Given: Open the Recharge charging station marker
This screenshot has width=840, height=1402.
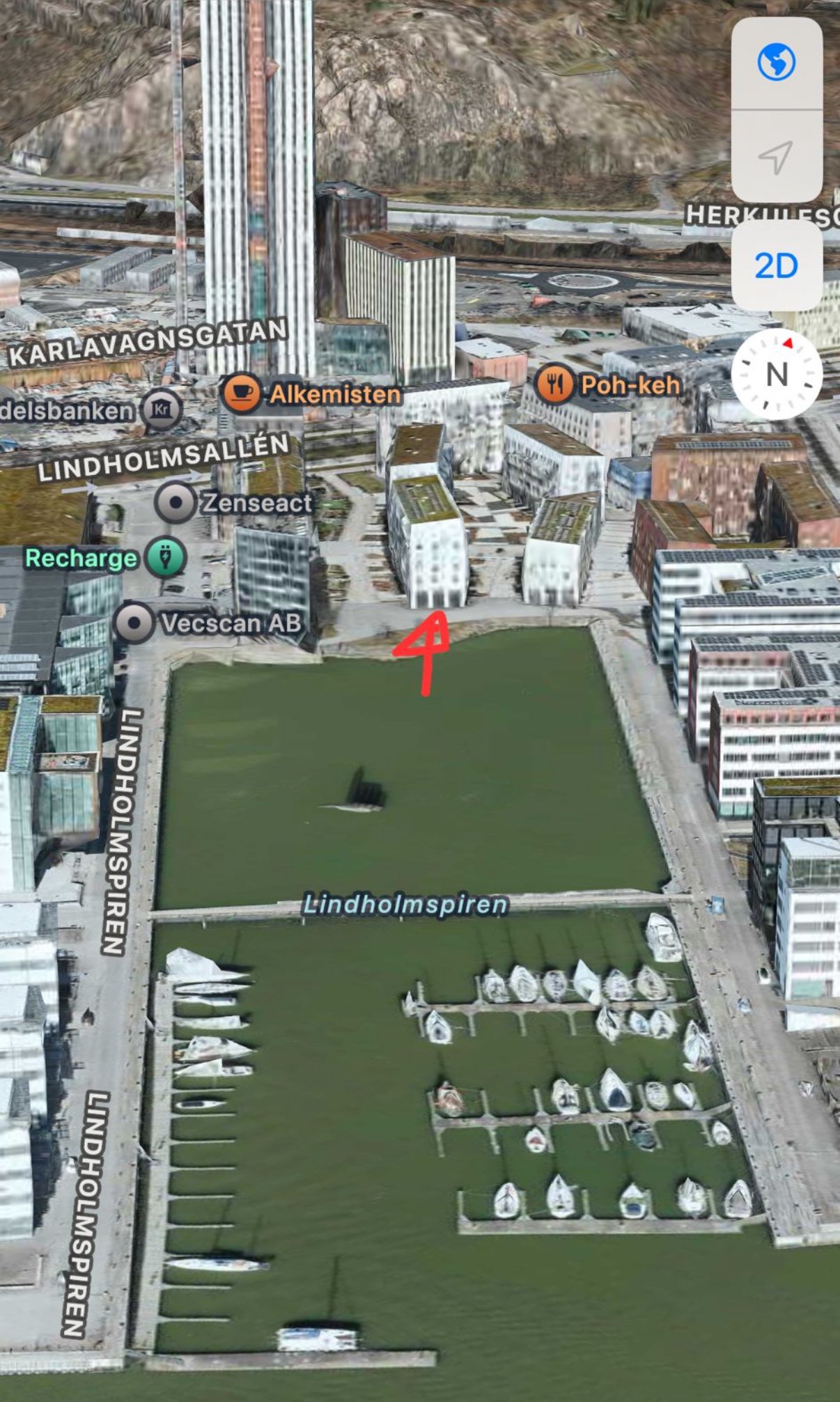Looking at the screenshot, I should pos(166,558).
